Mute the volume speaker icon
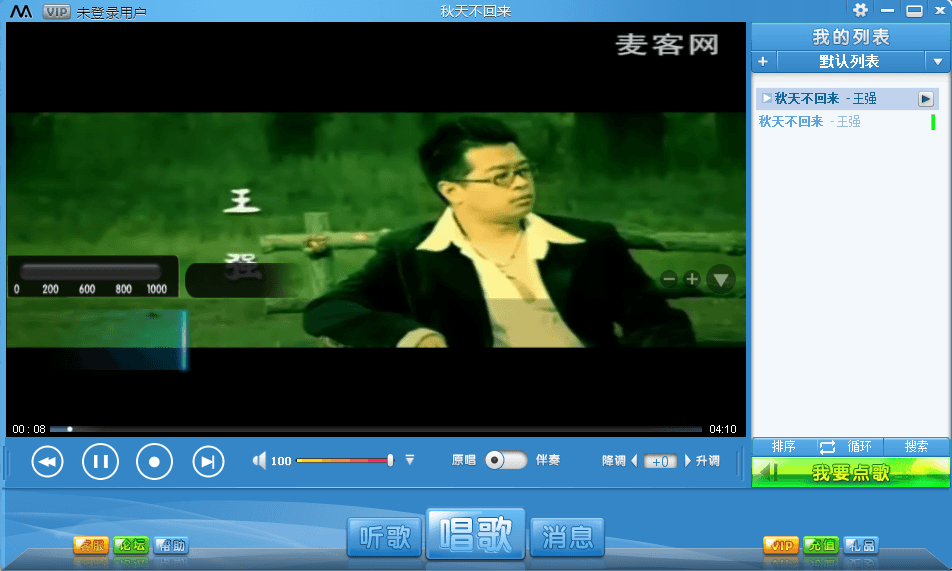952x571 pixels. coord(259,461)
